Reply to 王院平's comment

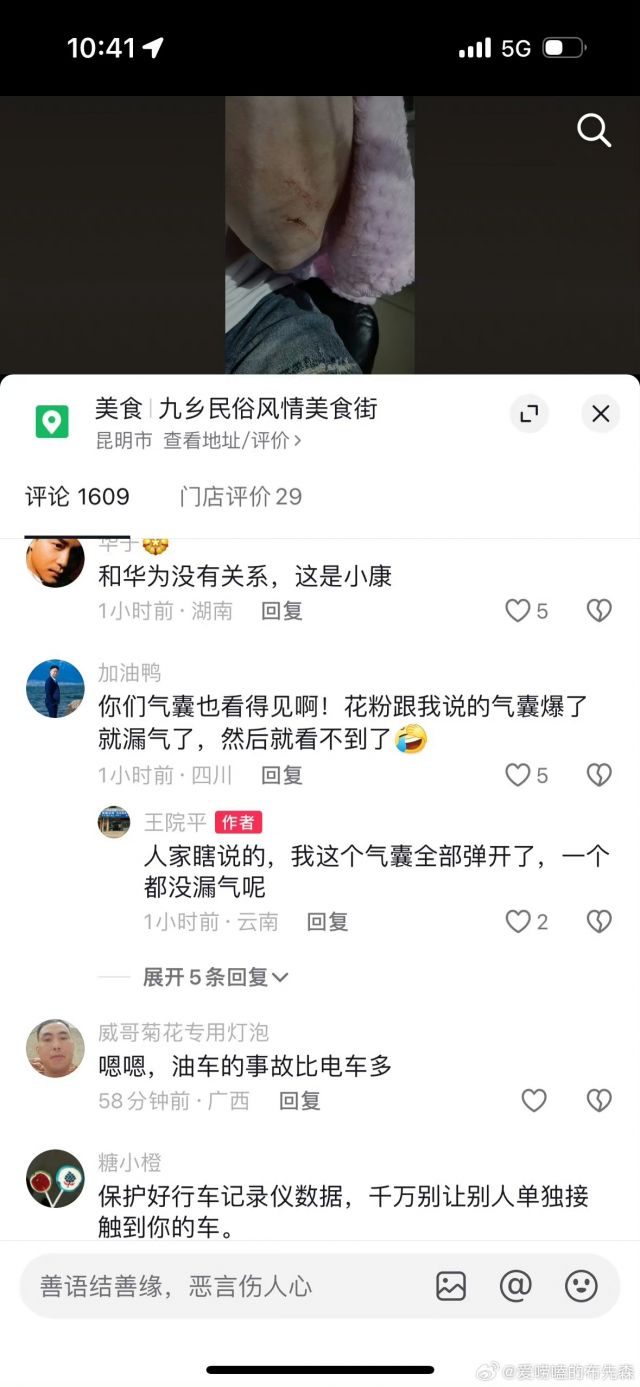[326, 922]
